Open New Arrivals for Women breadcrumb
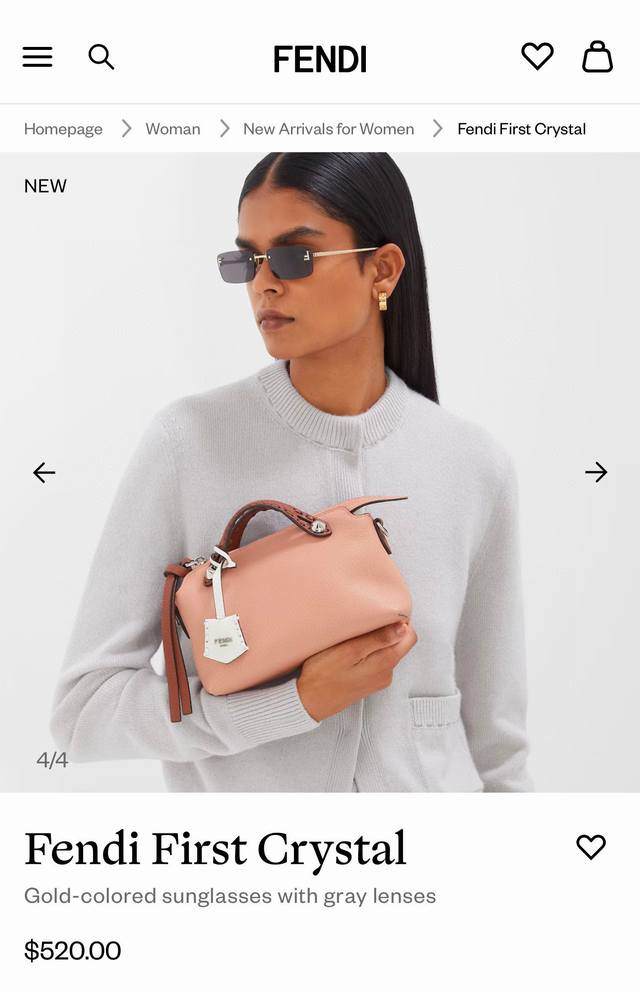Image resolution: width=640 pixels, height=992 pixels. 328,129
